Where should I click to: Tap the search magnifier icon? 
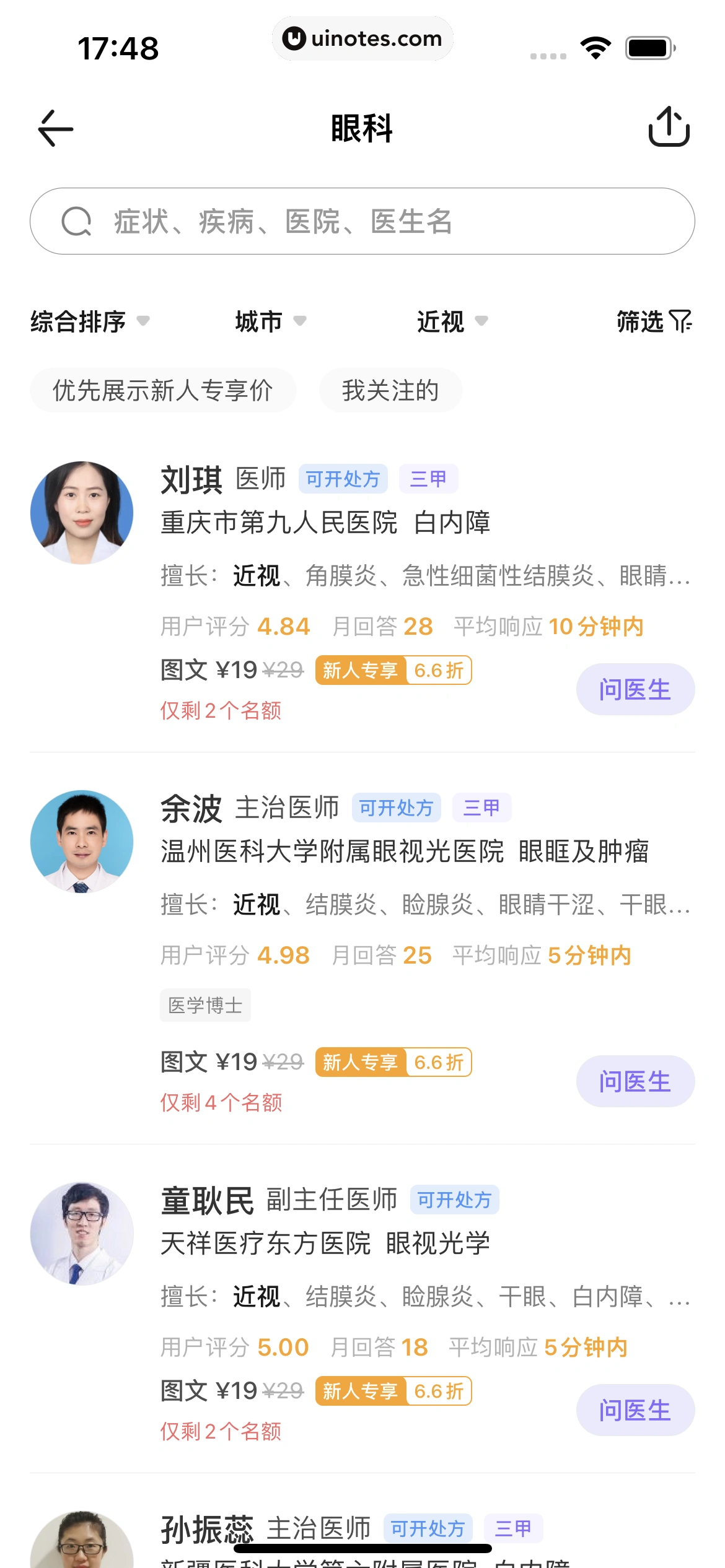74,221
